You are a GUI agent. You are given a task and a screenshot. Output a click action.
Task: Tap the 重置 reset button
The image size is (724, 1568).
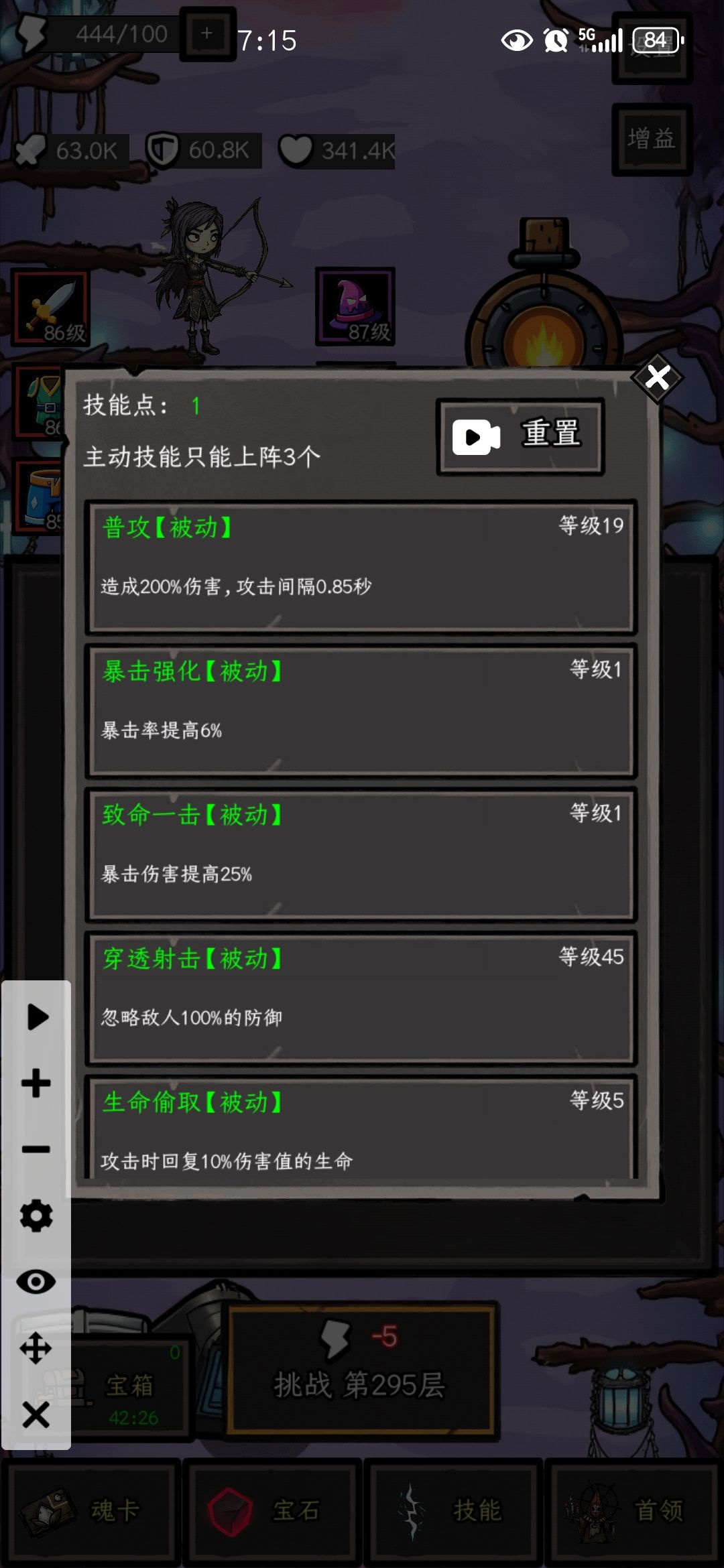coord(520,436)
